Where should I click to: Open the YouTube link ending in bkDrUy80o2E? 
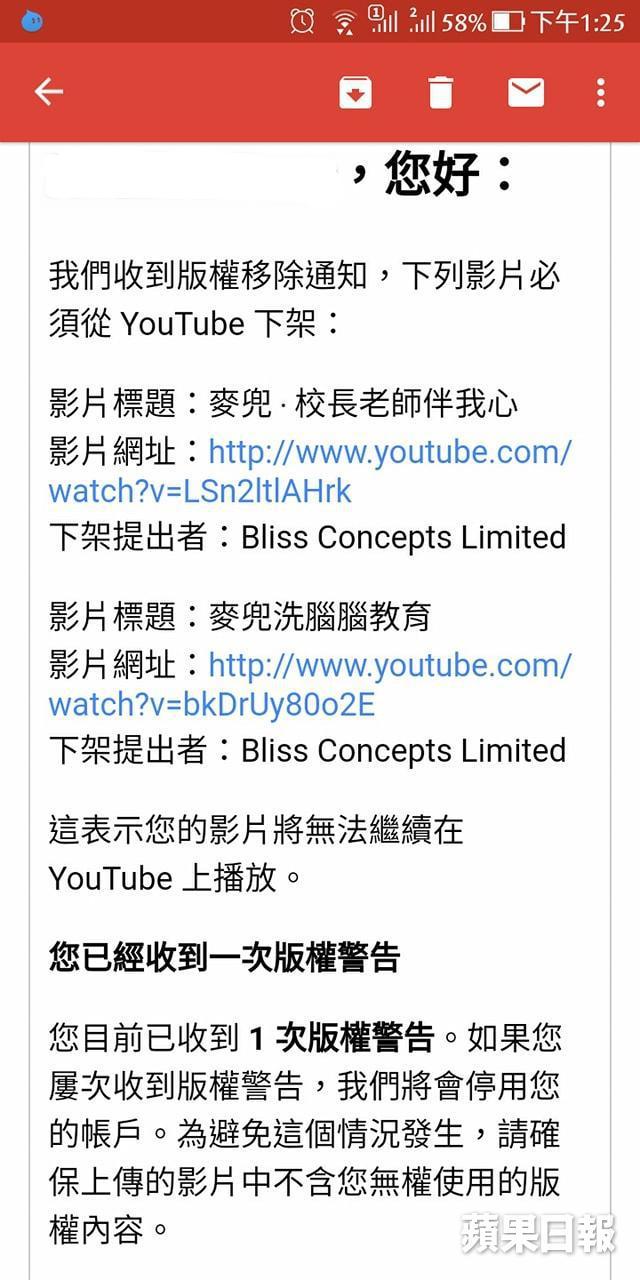[x=310, y=685]
